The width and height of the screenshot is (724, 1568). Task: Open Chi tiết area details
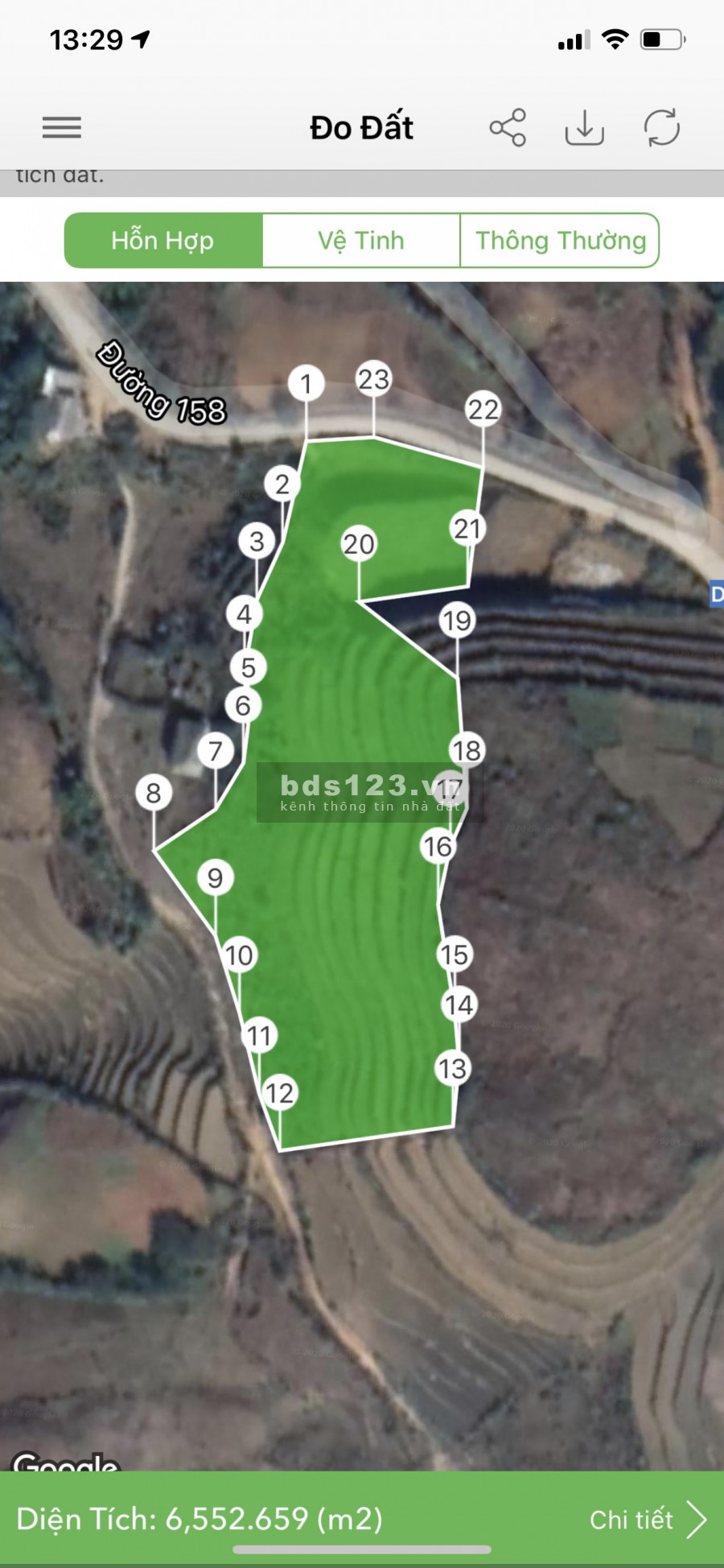(x=648, y=1519)
